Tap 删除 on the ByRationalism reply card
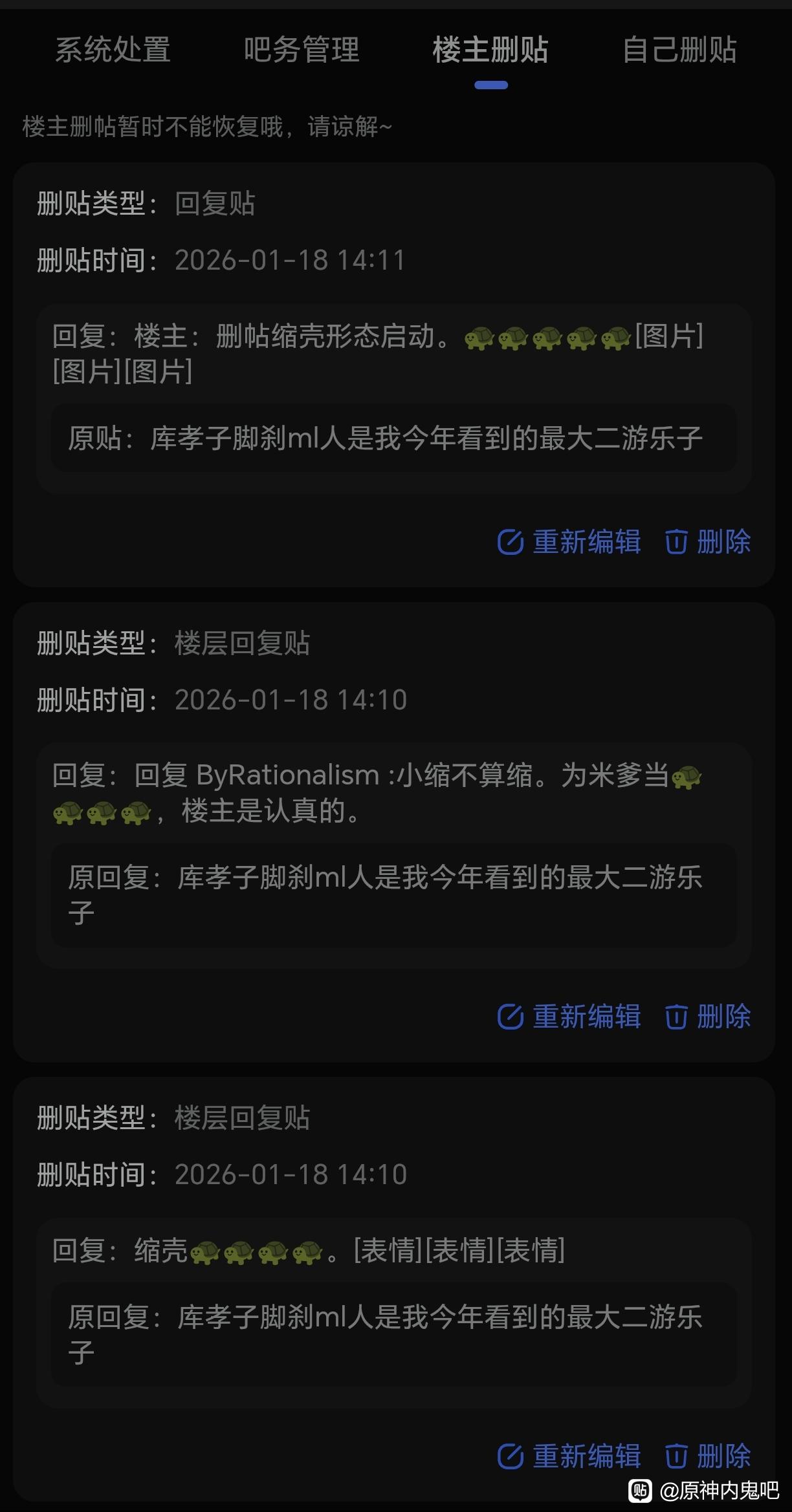 [x=709, y=1017]
